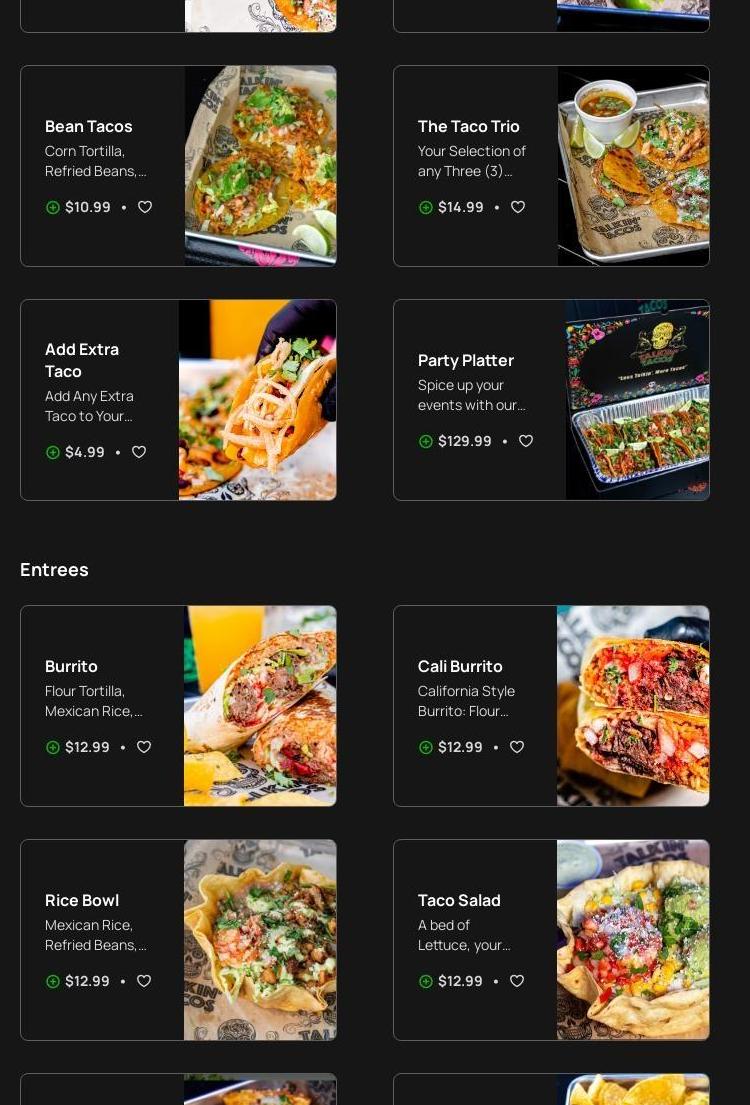Screen dimensions: 750x1105
Task: View the Rice Bowl photo card
Action: click(x=260, y=940)
